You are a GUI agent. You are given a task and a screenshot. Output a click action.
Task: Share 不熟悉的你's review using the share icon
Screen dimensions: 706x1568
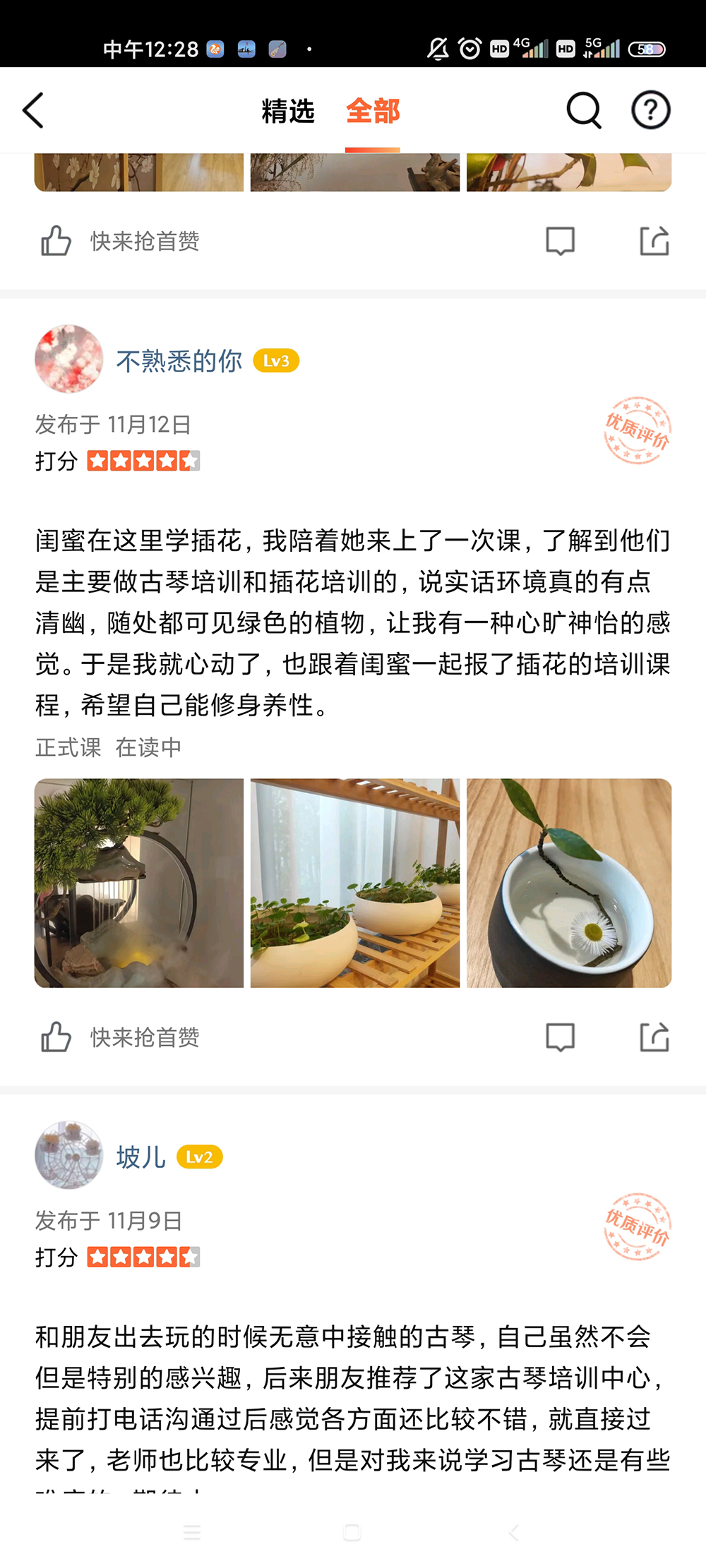tap(654, 1036)
